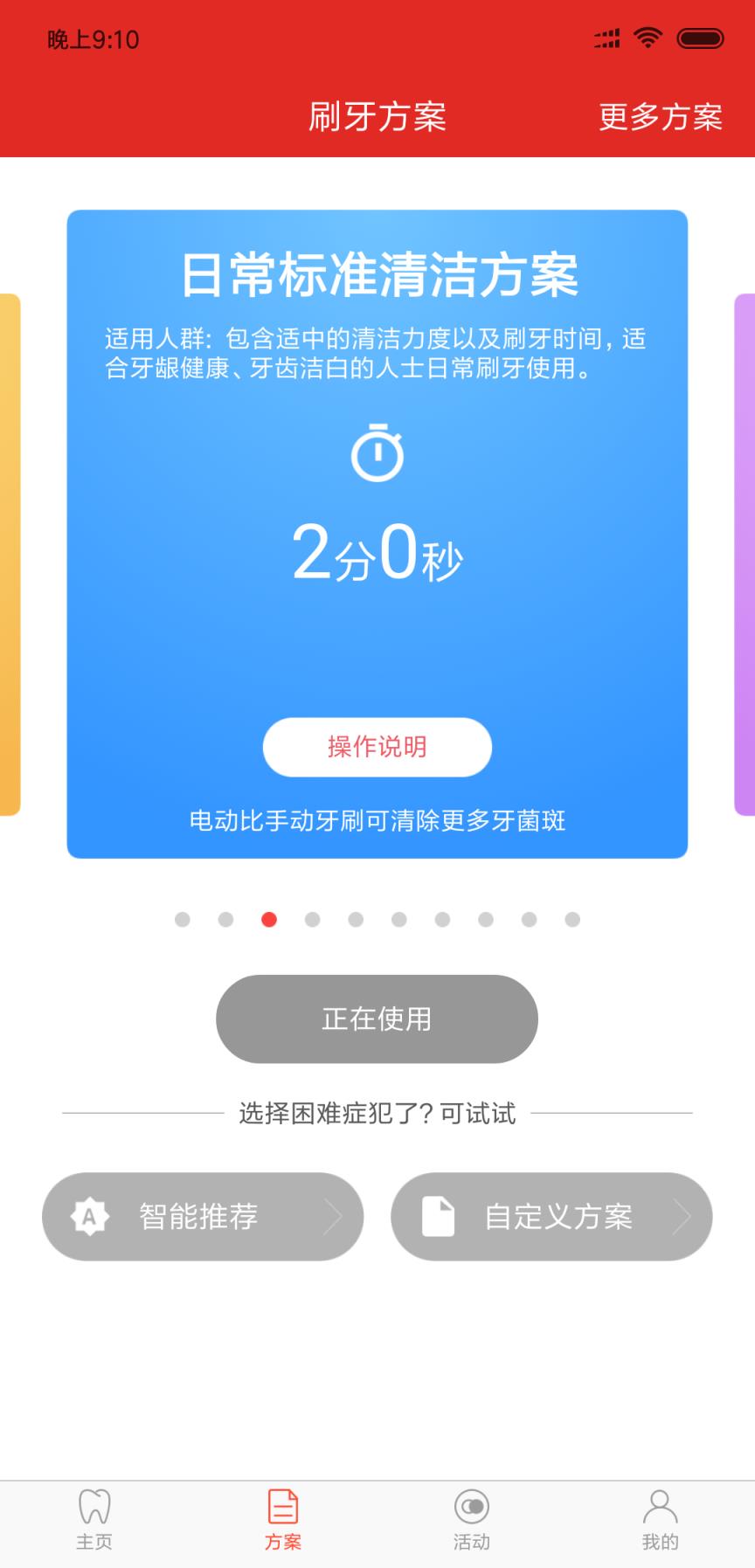The image size is (755, 1568).
Task: Tap the badge icon inside 智能推荐 button
Action: 91,1216
